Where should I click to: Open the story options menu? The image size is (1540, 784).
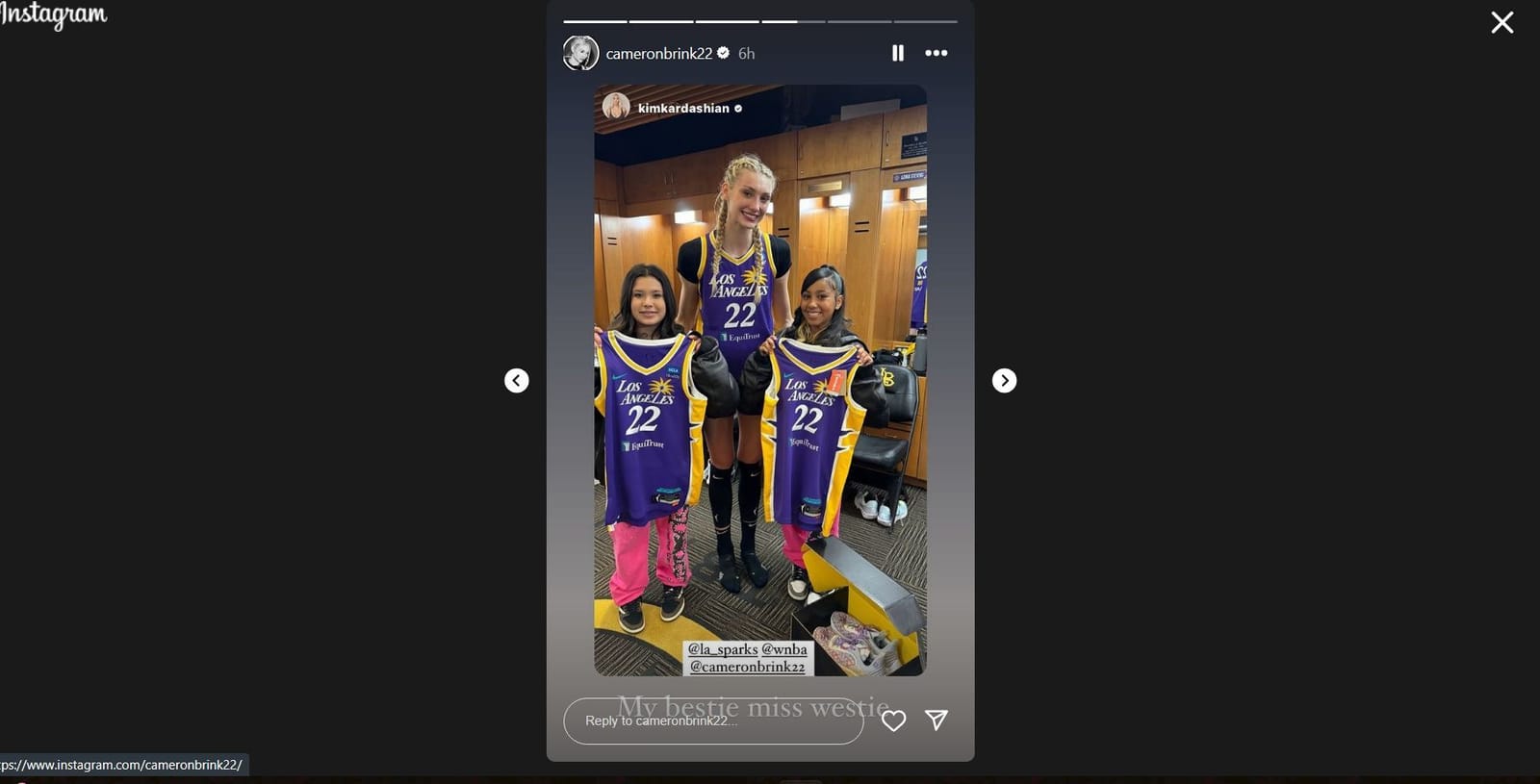tap(936, 53)
